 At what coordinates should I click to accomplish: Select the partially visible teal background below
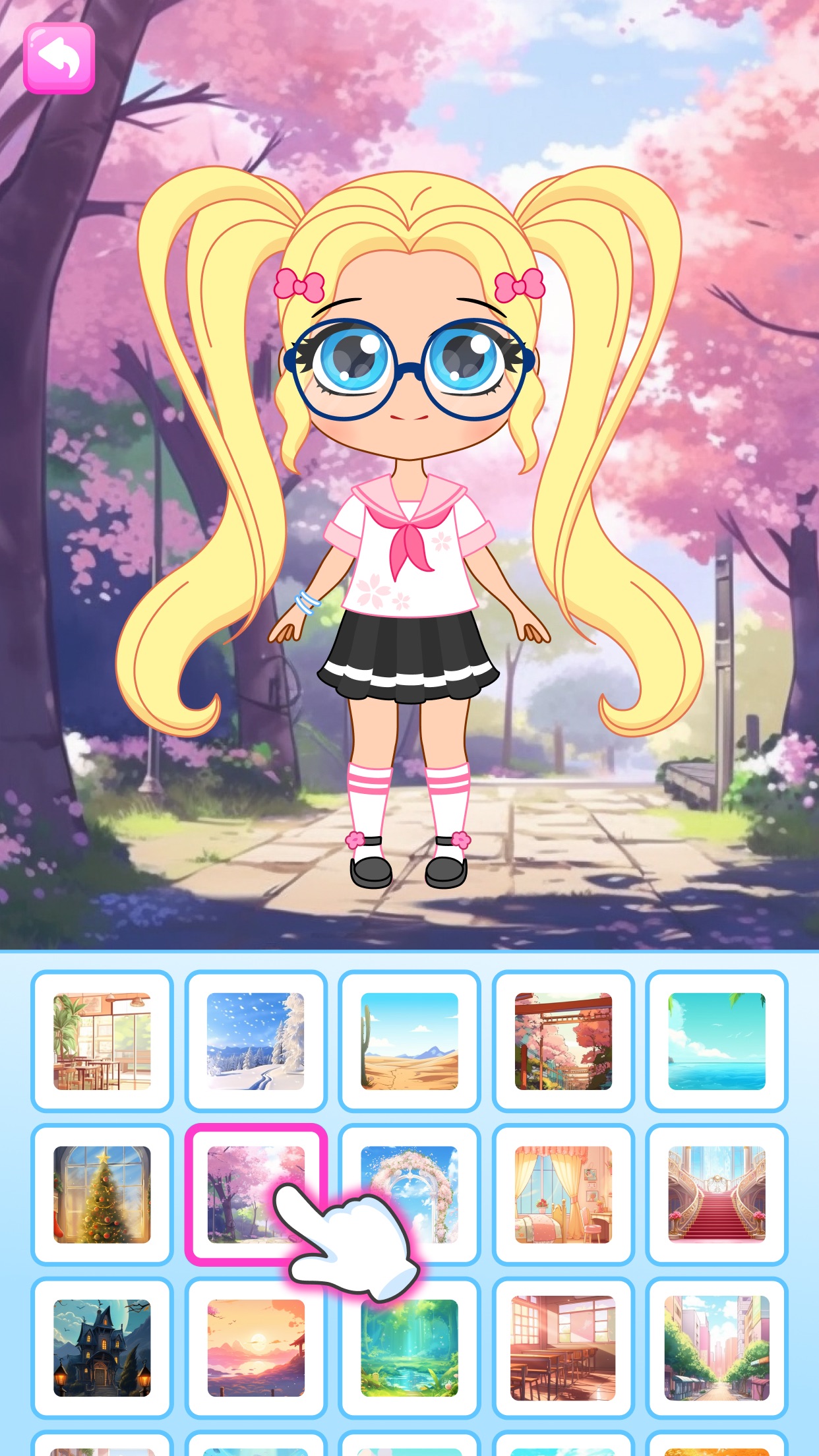[x=409, y=1447]
